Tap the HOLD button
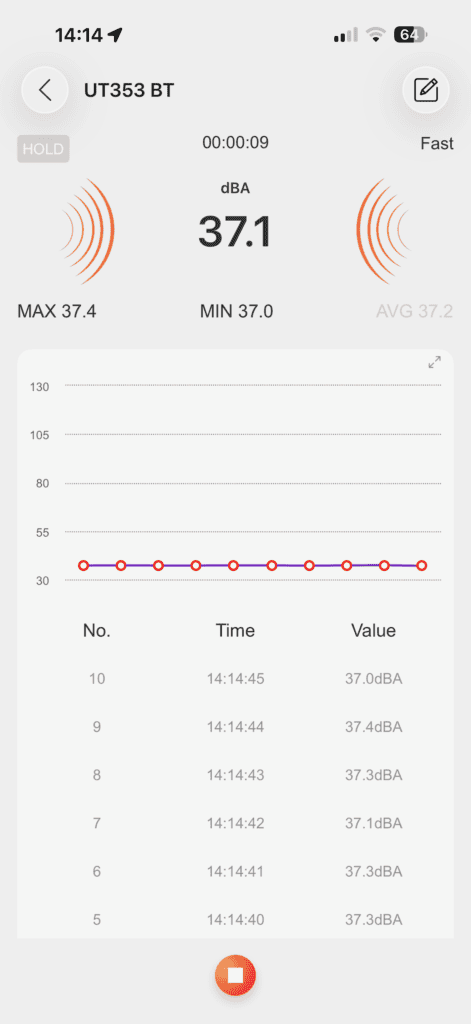Image resolution: width=471 pixels, height=1024 pixels. tap(43, 149)
